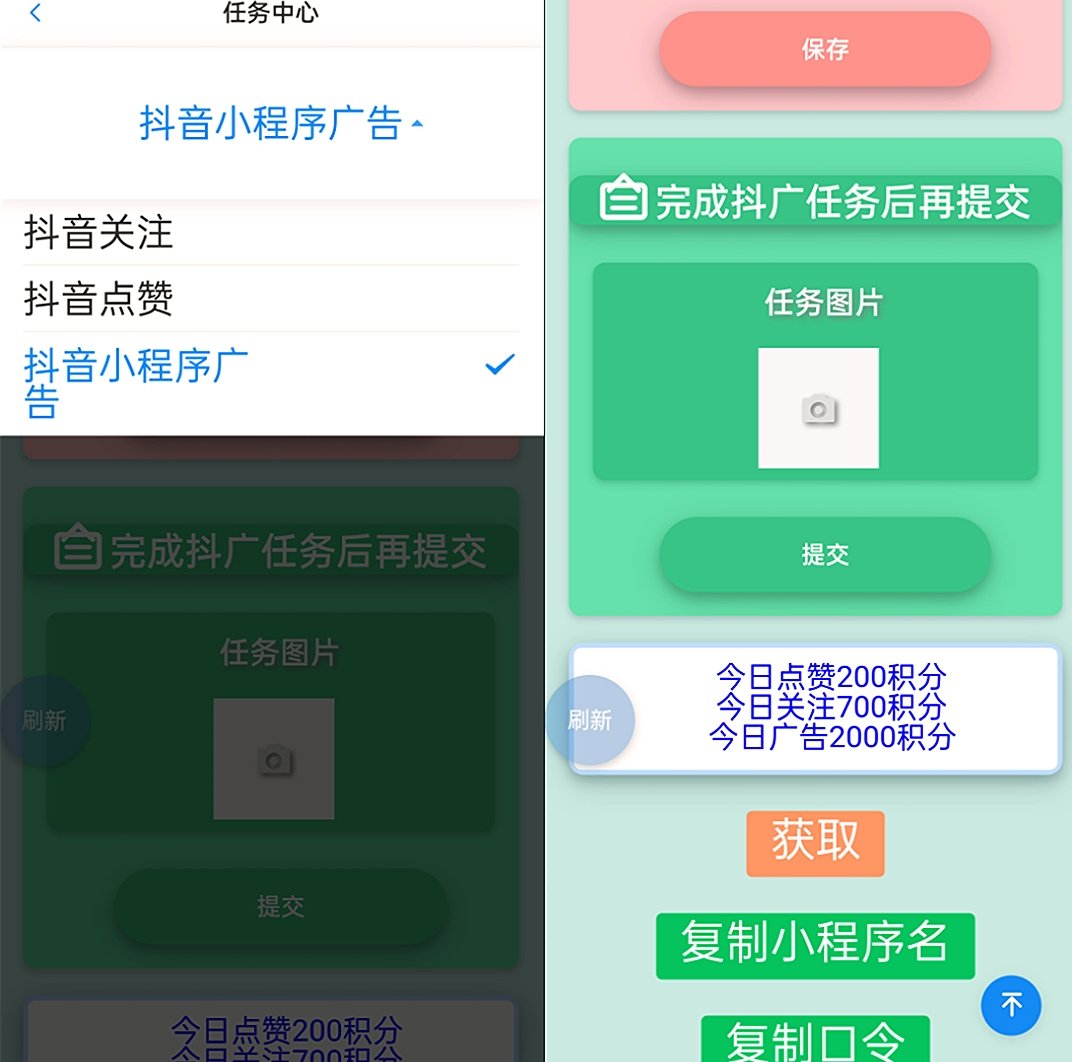
Task: Choose 抖音点赞 from the list
Action: pyautogui.click(x=98, y=299)
